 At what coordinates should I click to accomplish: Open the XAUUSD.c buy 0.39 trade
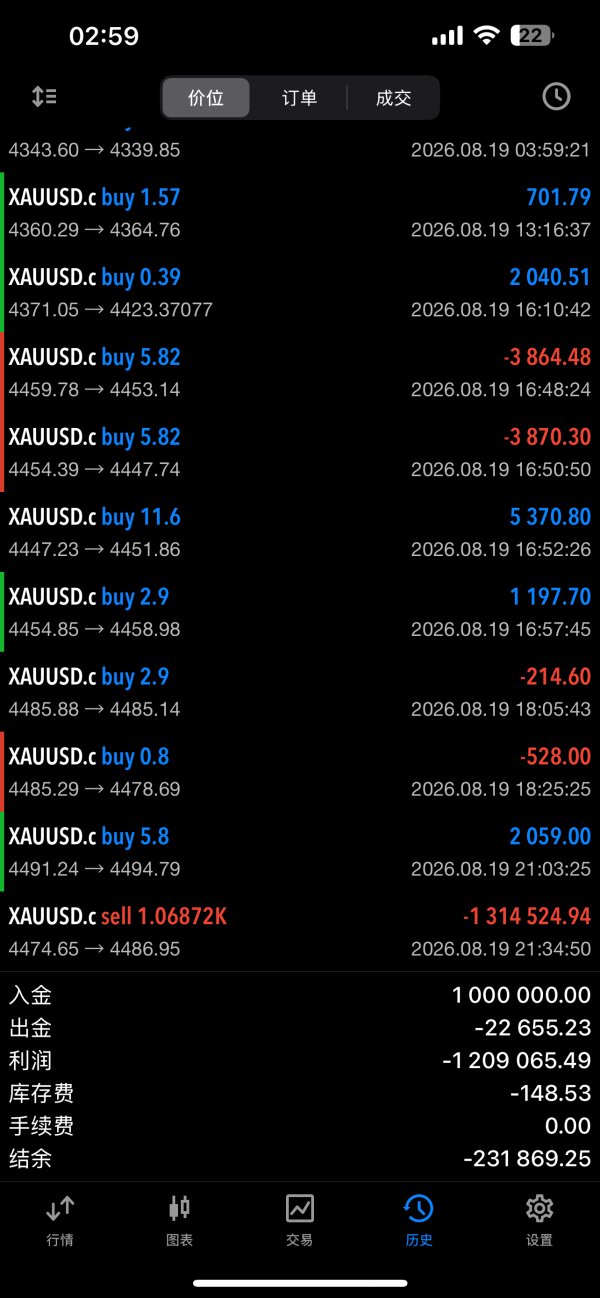[300, 292]
